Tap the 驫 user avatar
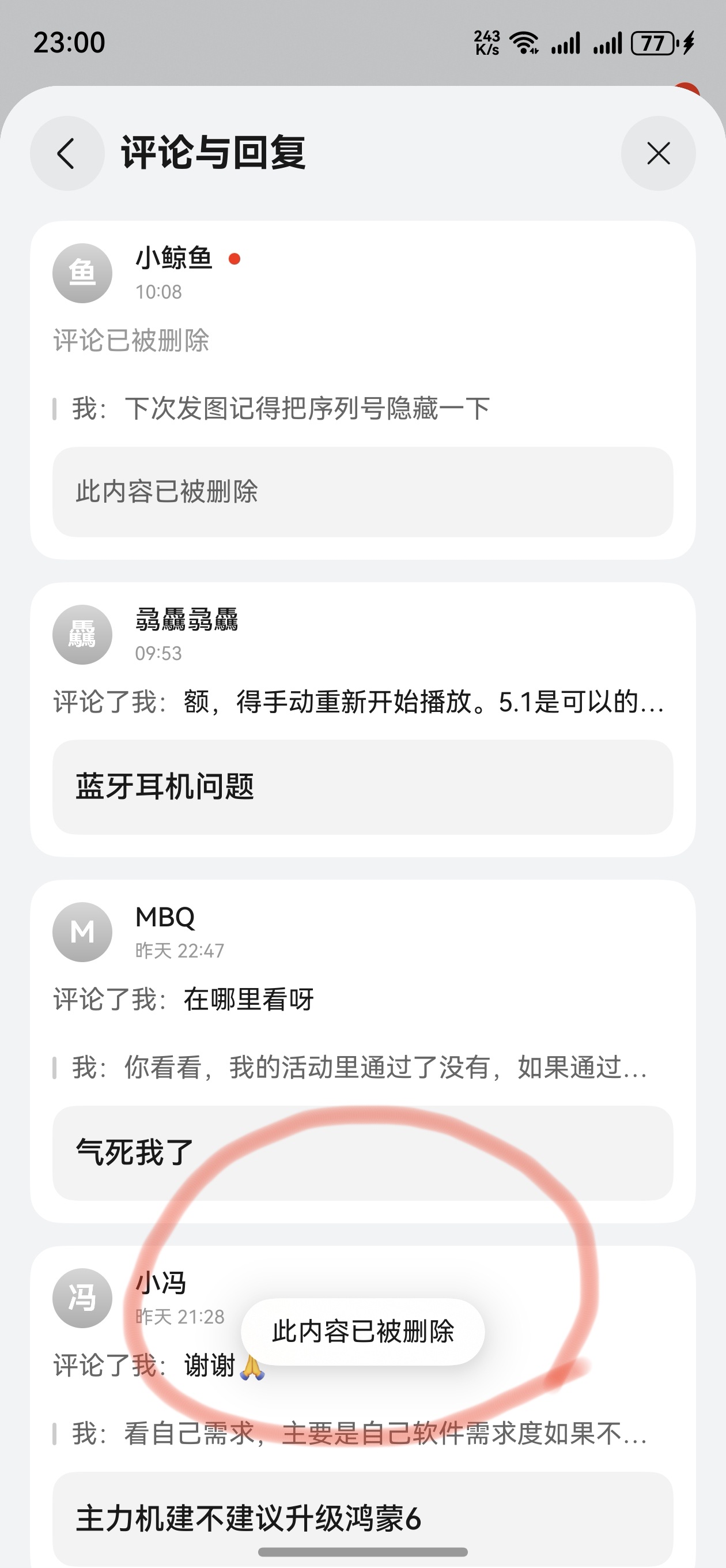Image resolution: width=726 pixels, height=1568 pixels. pyautogui.click(x=83, y=634)
